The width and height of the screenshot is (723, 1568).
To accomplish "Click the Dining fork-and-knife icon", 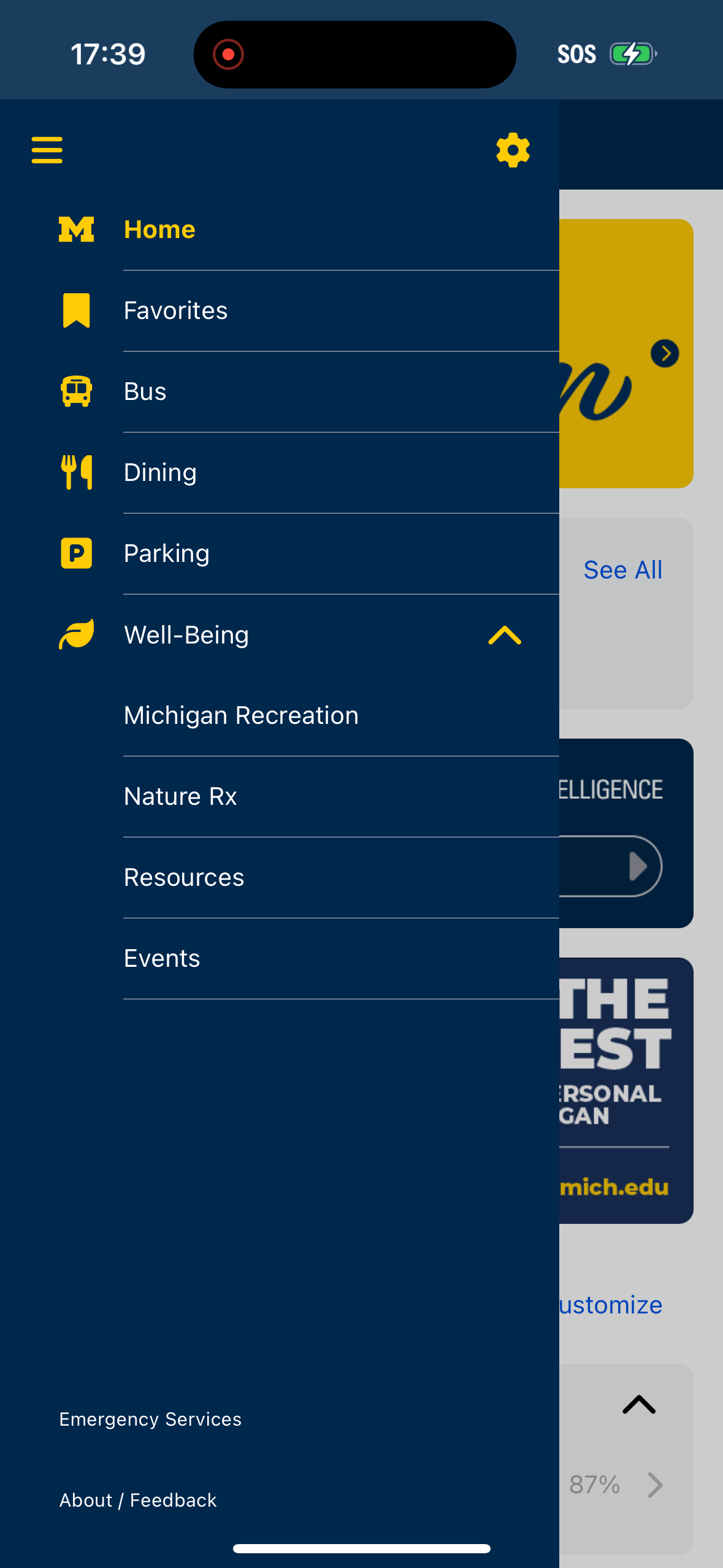I will (x=75, y=472).
